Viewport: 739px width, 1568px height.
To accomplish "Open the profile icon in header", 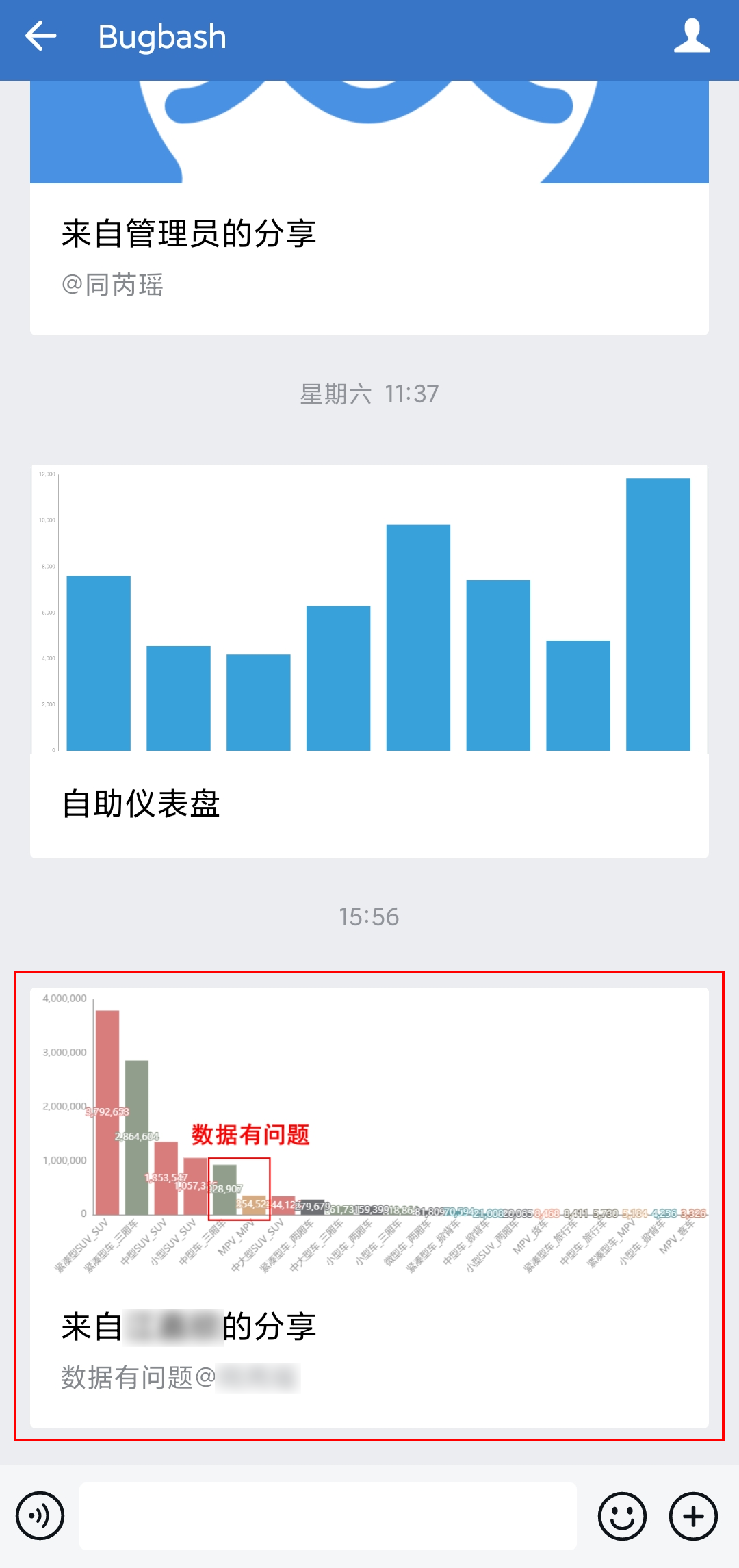I will [x=692, y=36].
